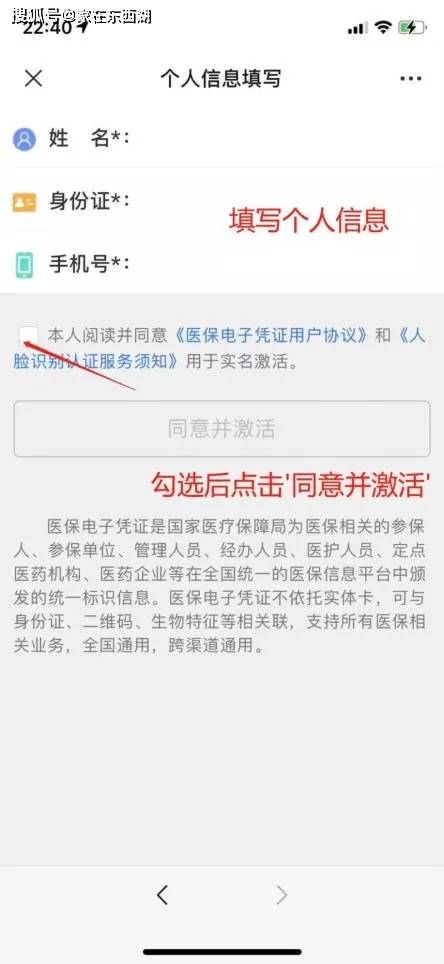Screen dimensions: 444x964
Task: Check the agreement checkbox
Action: (28, 336)
